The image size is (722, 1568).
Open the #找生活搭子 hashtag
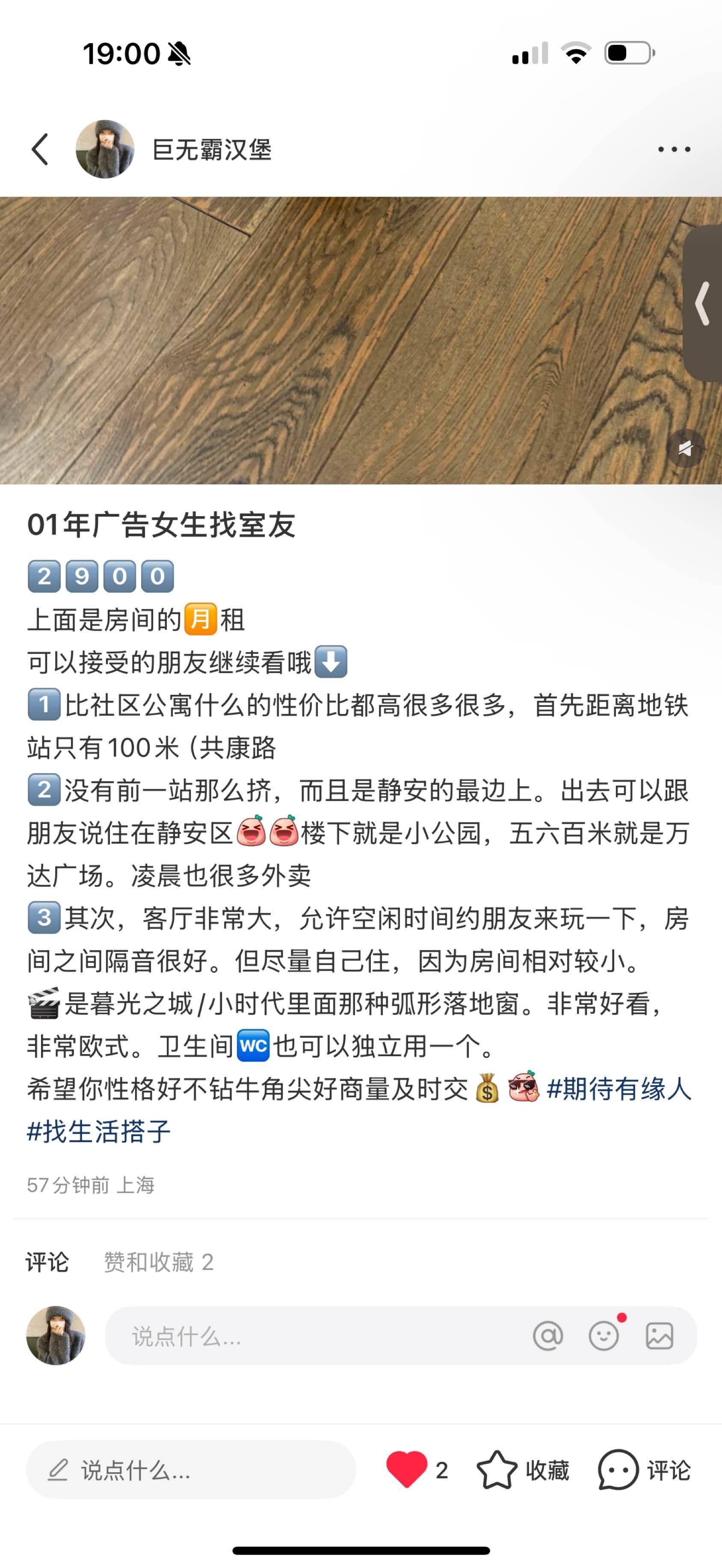click(99, 1131)
